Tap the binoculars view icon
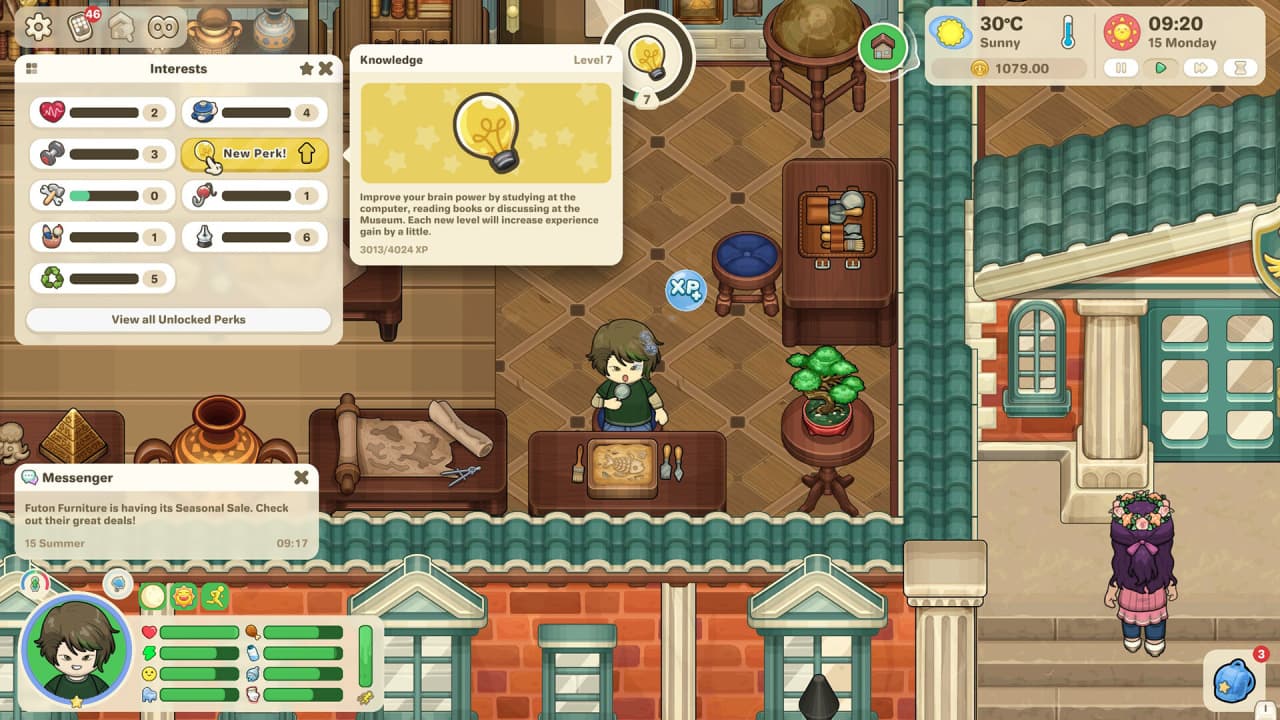 pyautogui.click(x=163, y=28)
